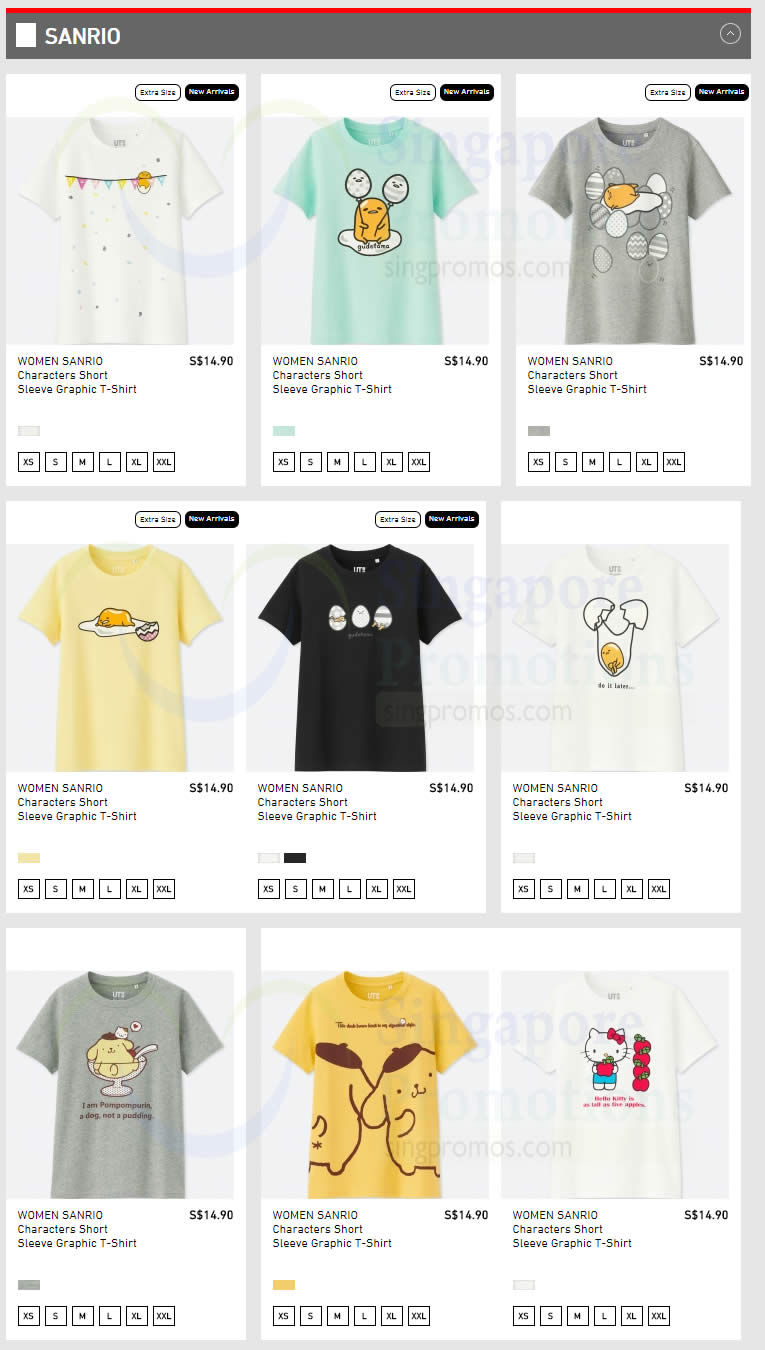Choose the white swatch on the three-eggs tee

point(269,858)
